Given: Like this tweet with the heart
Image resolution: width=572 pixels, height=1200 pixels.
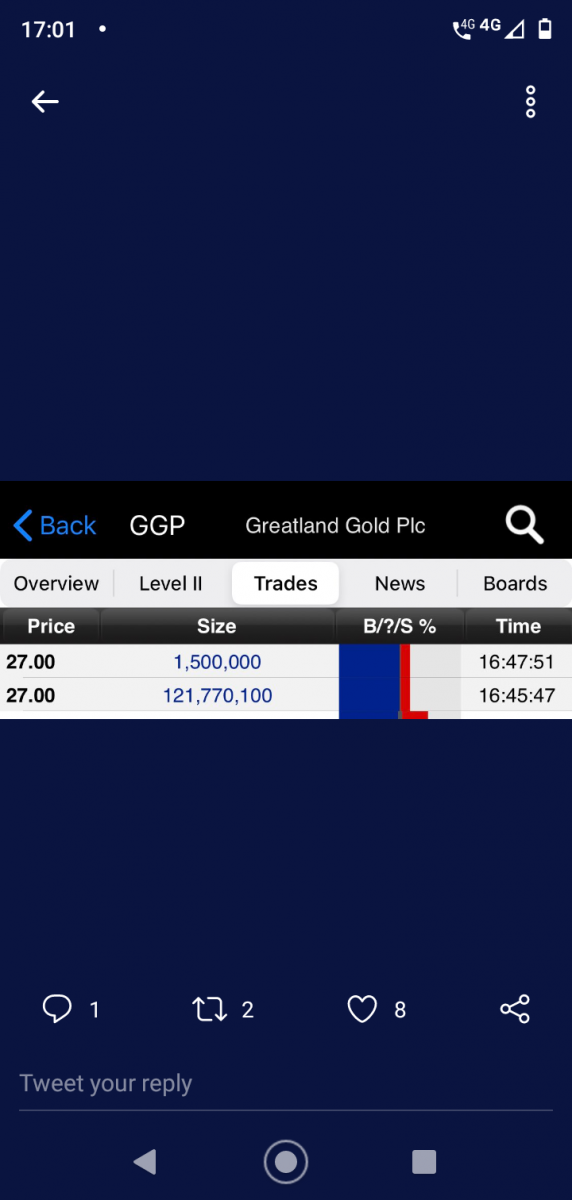Looking at the screenshot, I should tap(362, 1010).
